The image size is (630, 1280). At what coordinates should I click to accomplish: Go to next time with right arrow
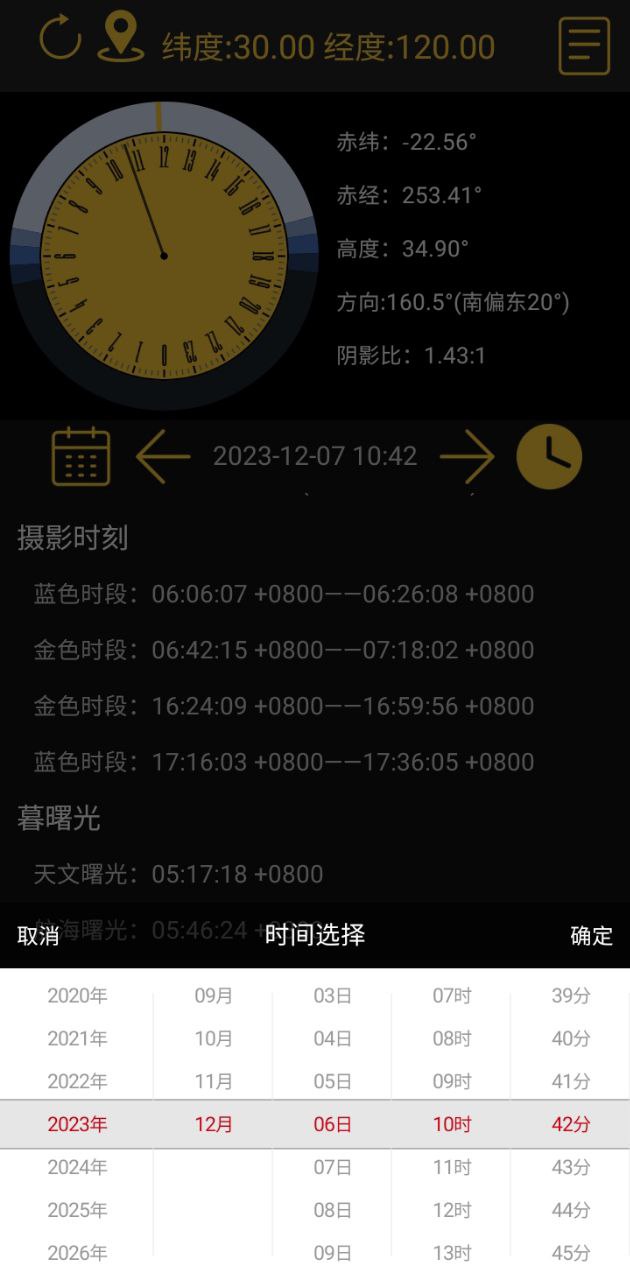coord(467,456)
